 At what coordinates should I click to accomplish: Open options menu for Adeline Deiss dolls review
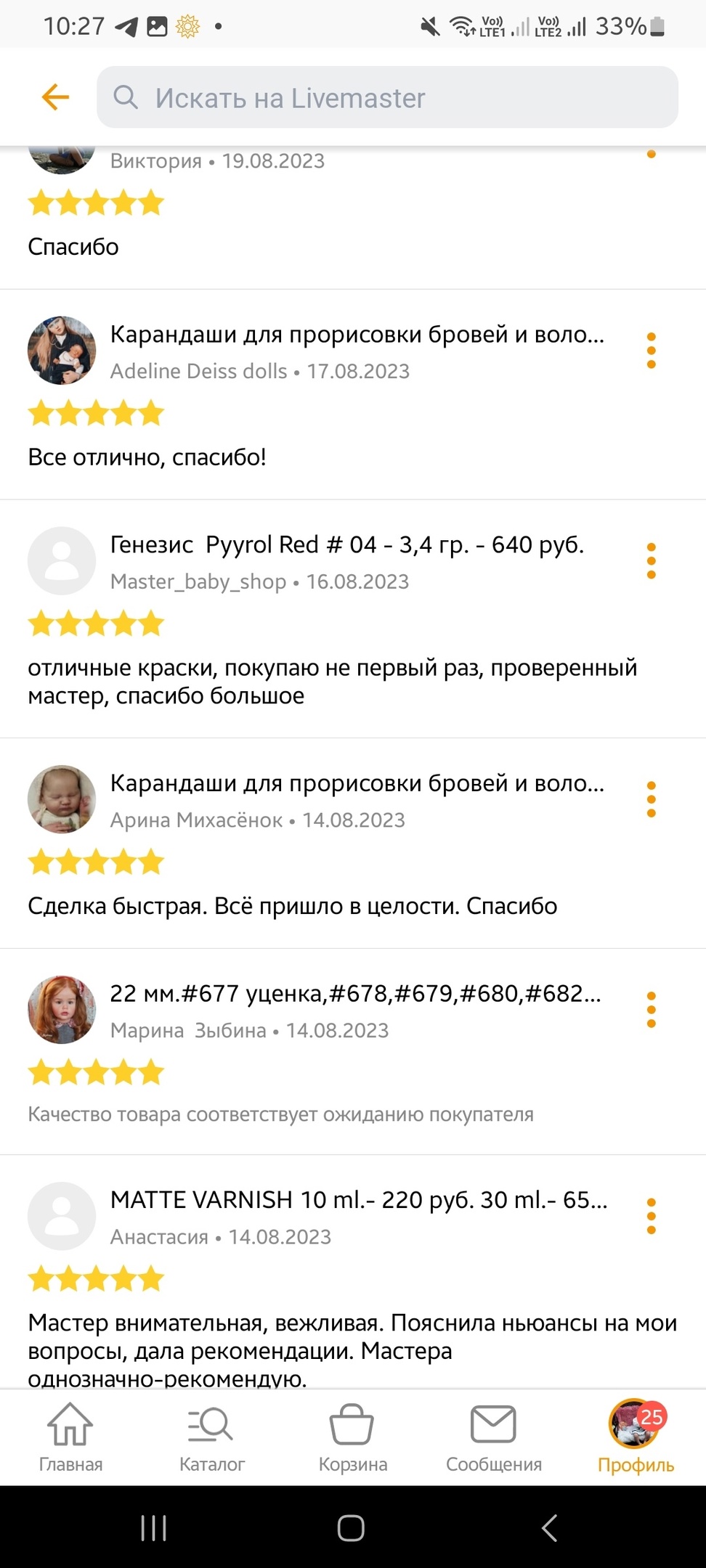651,351
